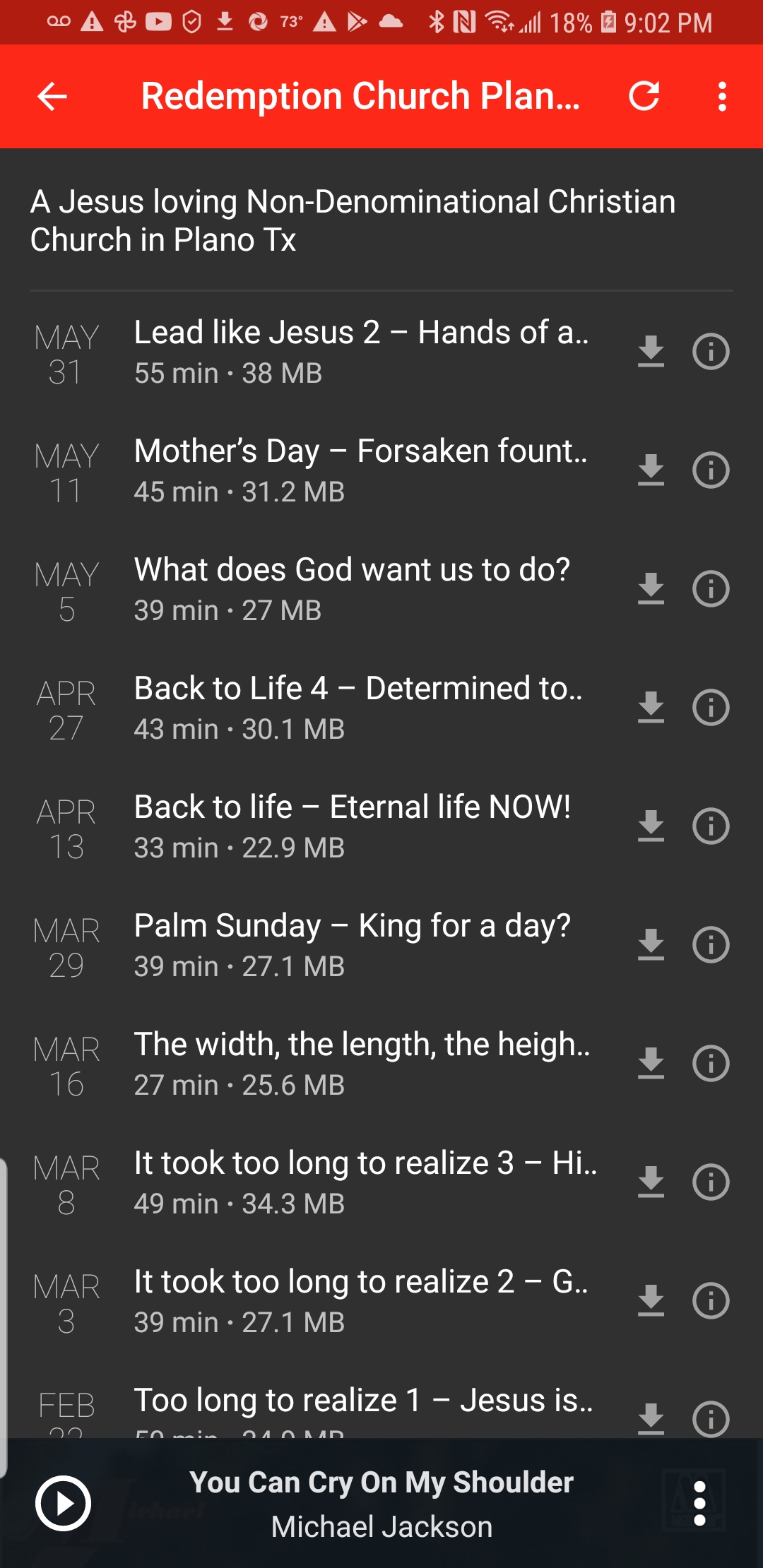
Task: Show info for Back to life Eternal life NOW!
Action: coord(710,826)
